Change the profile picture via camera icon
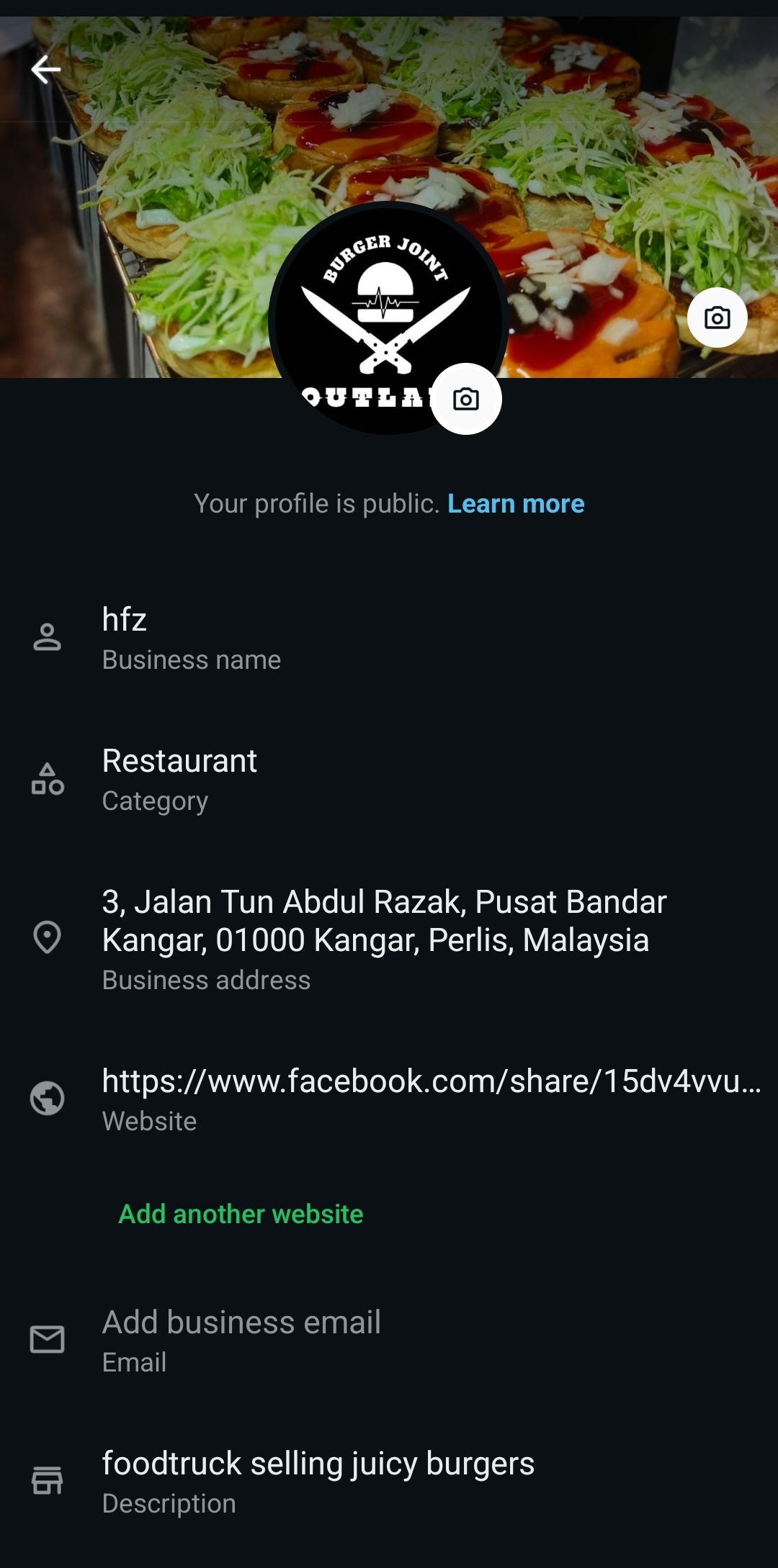Image resolution: width=778 pixels, height=1568 pixels. (466, 400)
